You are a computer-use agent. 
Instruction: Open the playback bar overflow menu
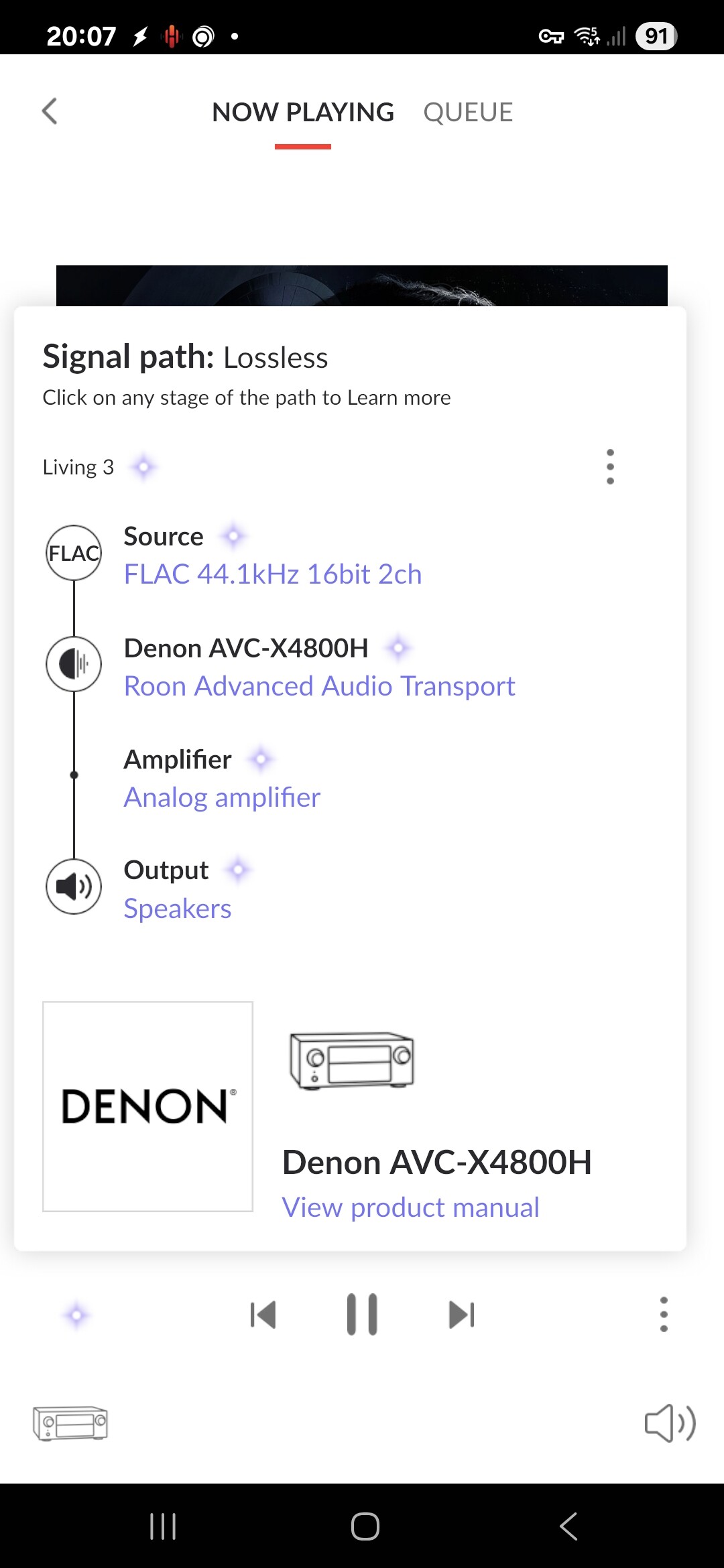pyautogui.click(x=663, y=1315)
